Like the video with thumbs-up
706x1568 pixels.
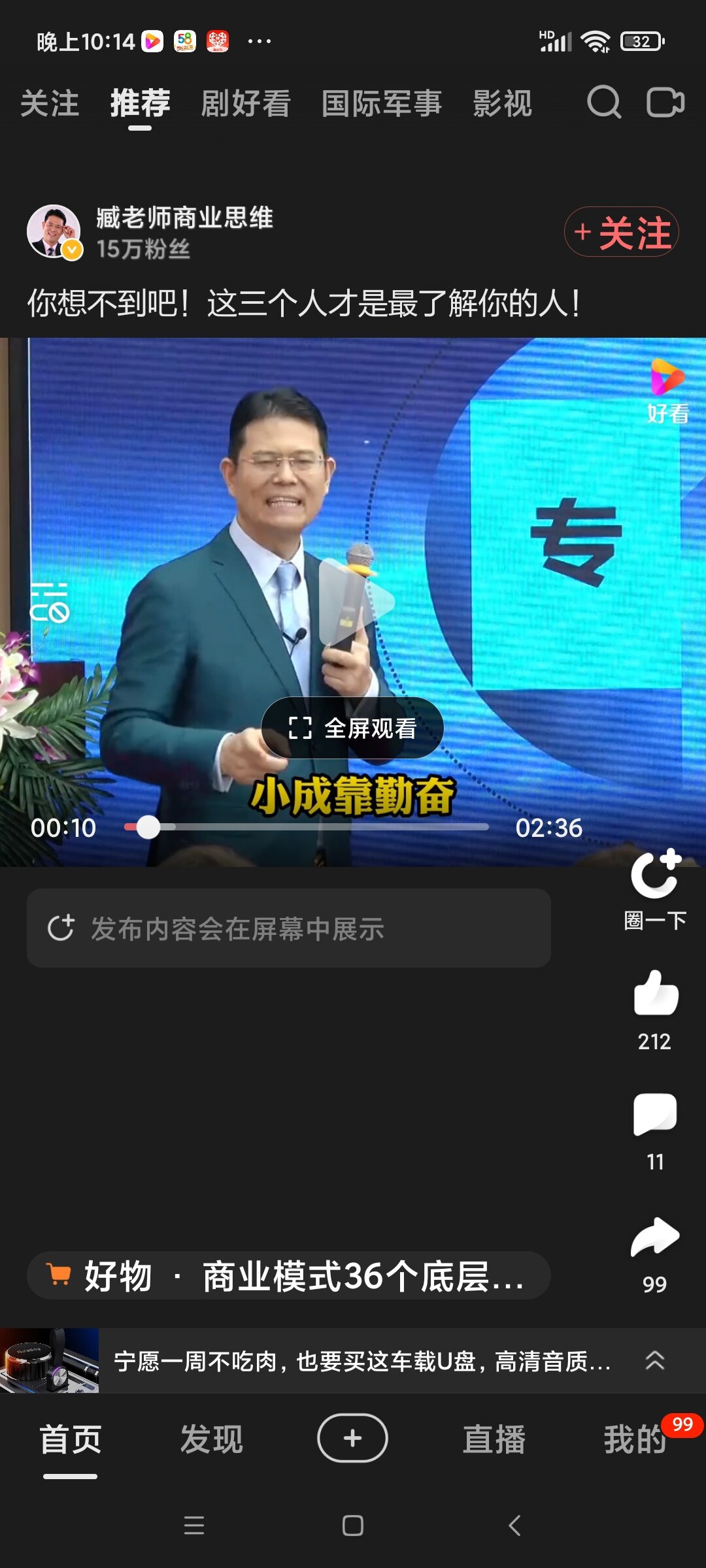[x=655, y=993]
